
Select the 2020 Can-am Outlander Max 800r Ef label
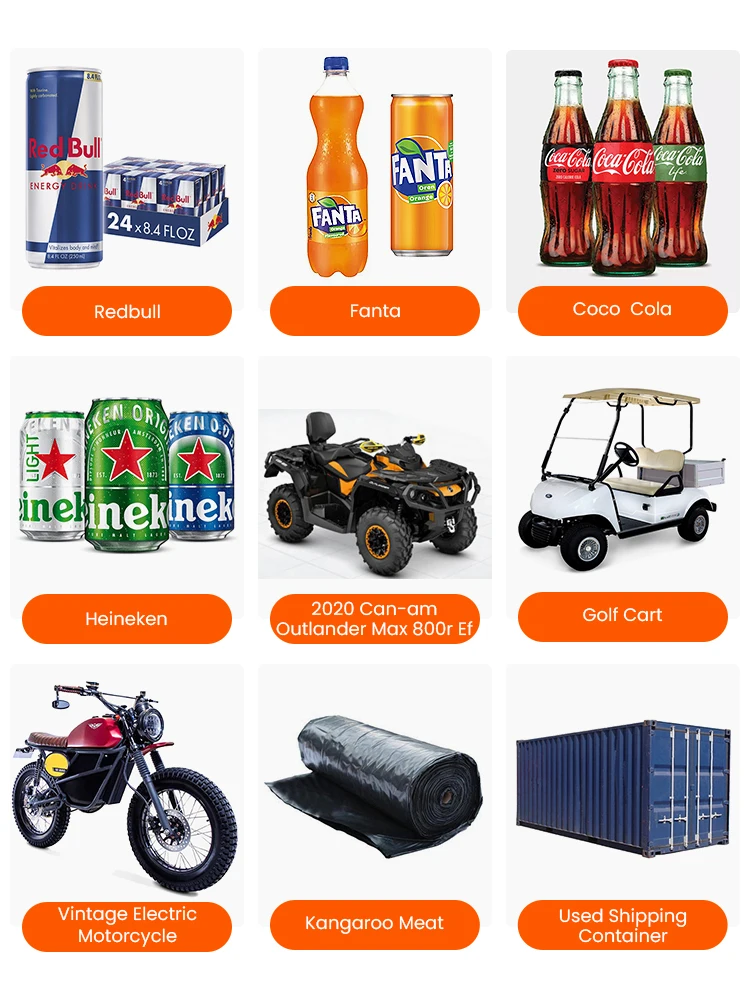(374, 618)
